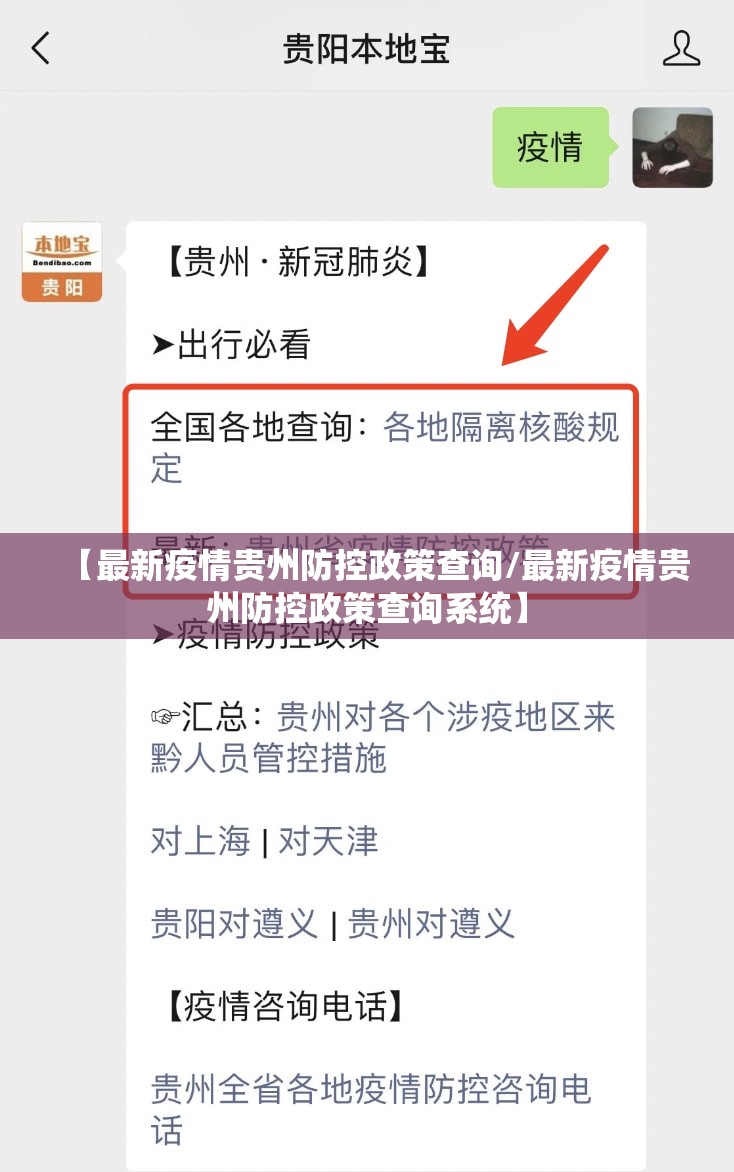The width and height of the screenshot is (734, 1172).
Task: Open the 对上海 link
Action: click(x=200, y=840)
